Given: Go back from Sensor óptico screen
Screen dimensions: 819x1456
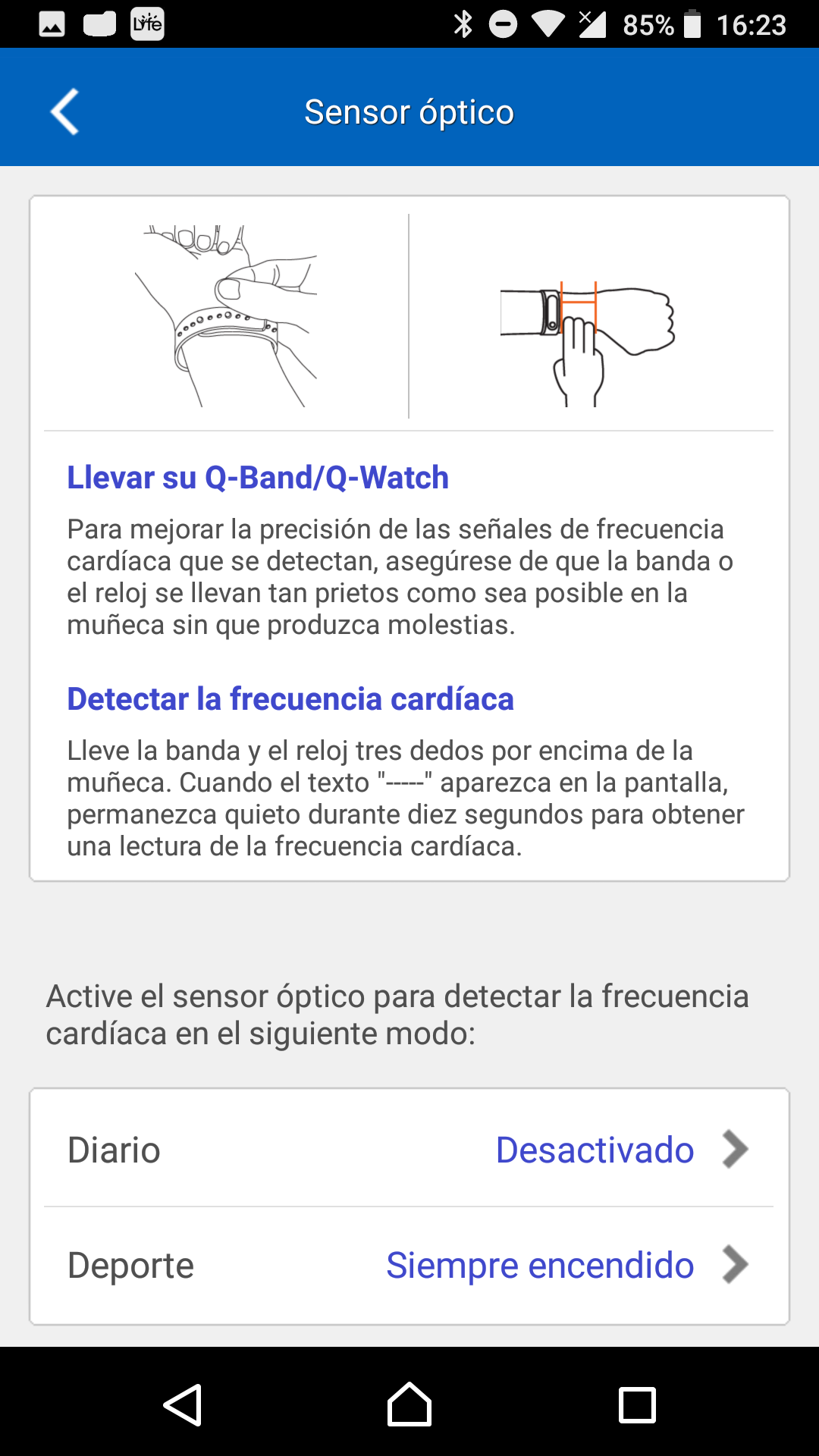Looking at the screenshot, I should (x=65, y=112).
